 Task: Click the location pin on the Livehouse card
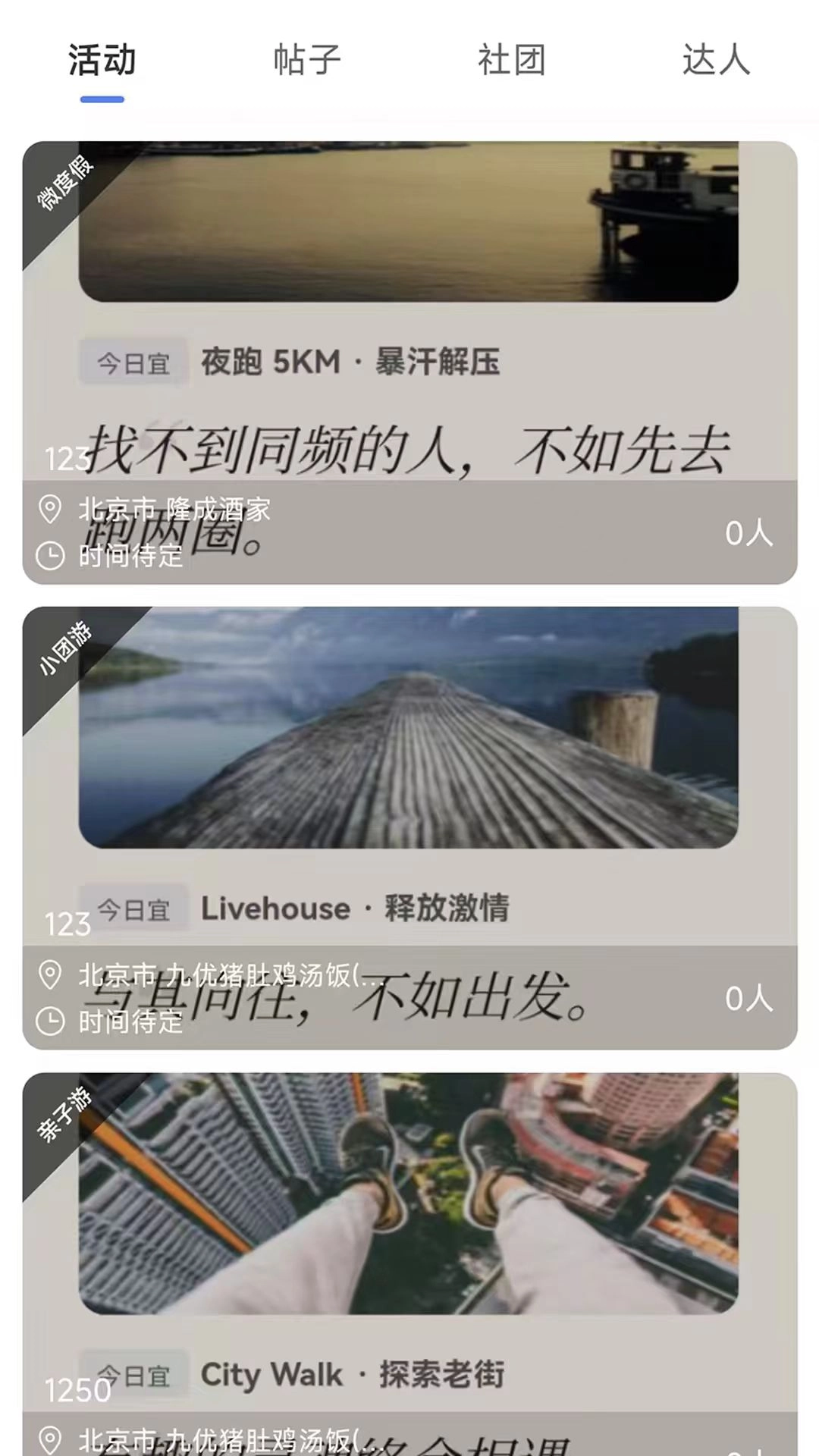pos(50,978)
